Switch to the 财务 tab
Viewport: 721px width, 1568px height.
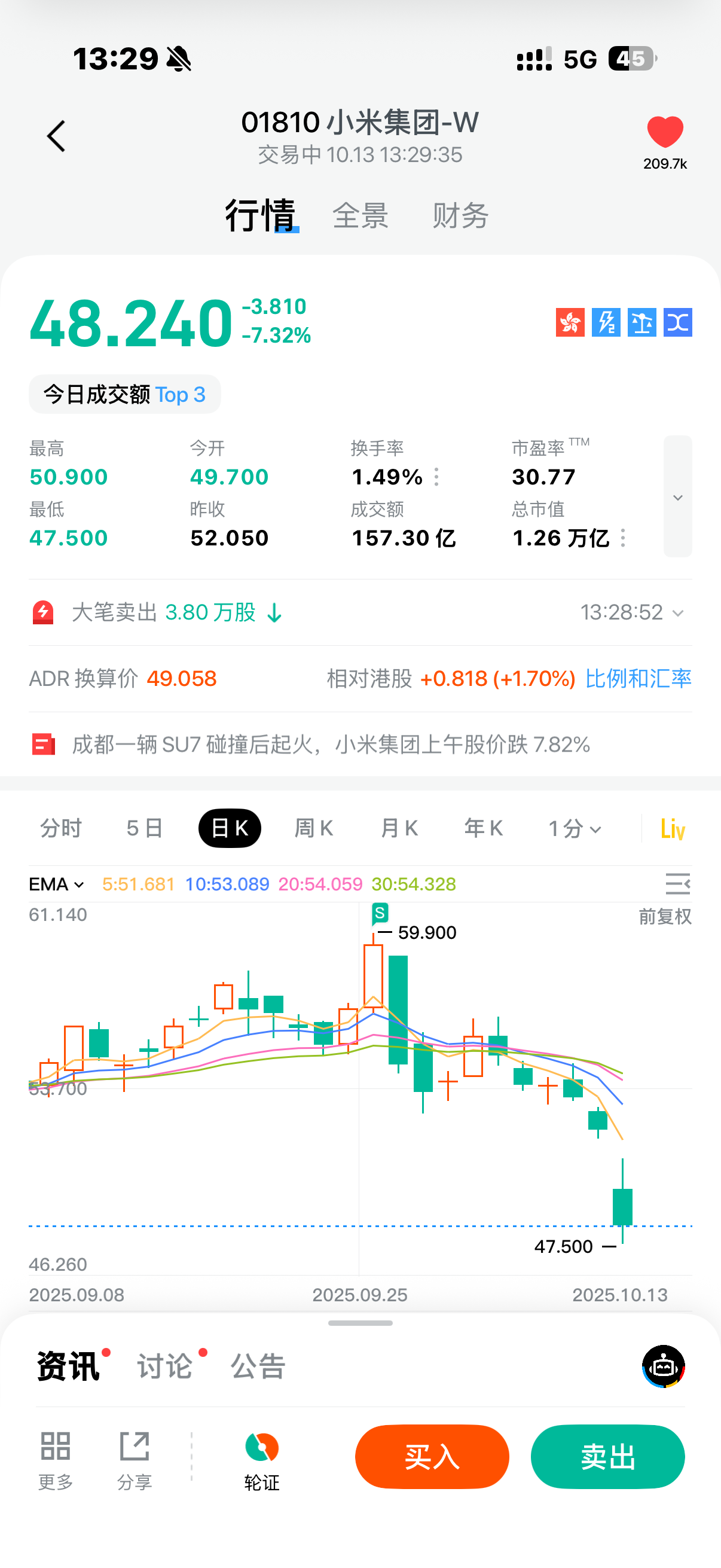[x=460, y=216]
